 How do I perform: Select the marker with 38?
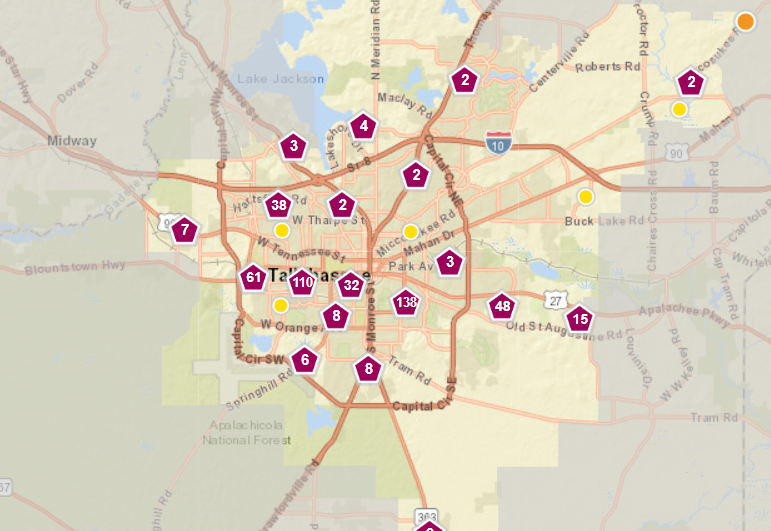pyautogui.click(x=278, y=205)
